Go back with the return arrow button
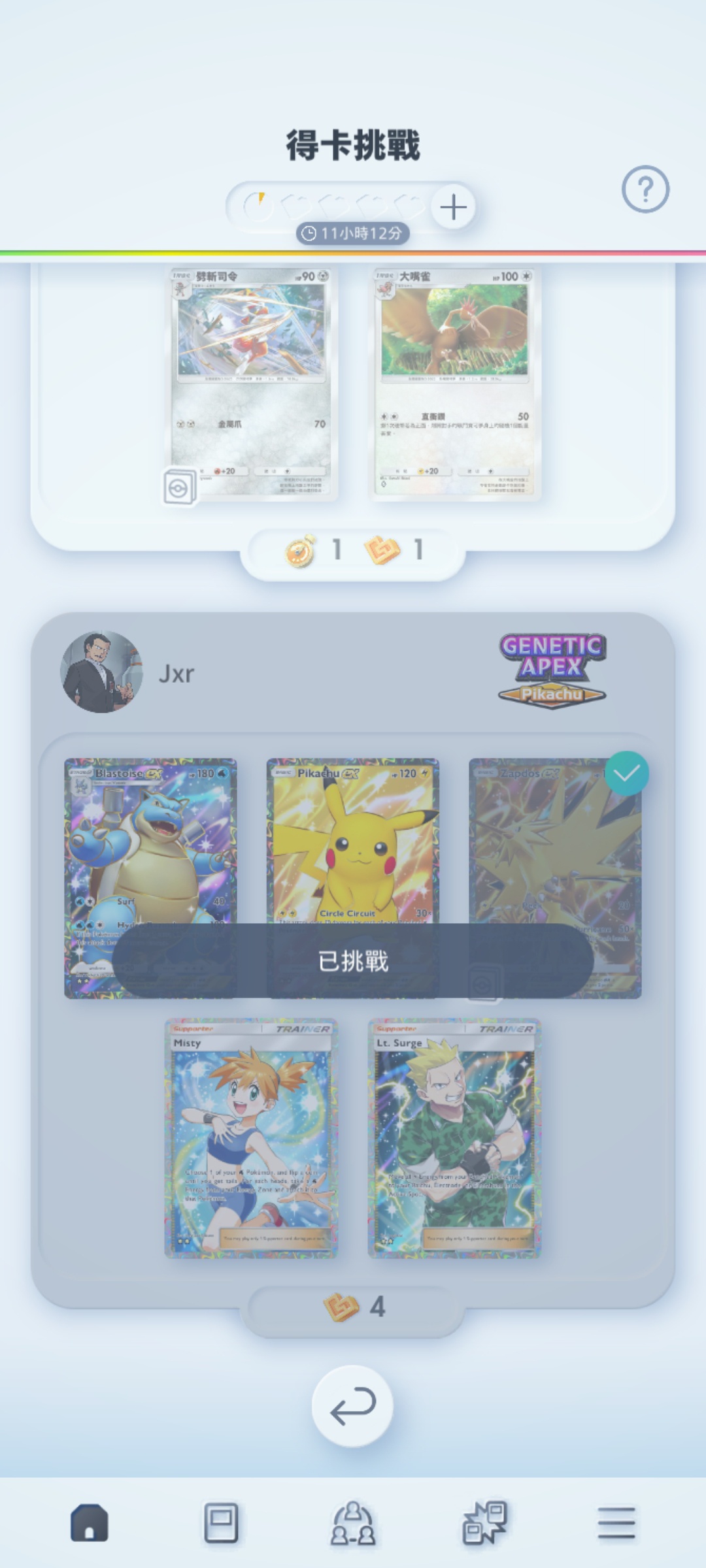 pos(352,1406)
